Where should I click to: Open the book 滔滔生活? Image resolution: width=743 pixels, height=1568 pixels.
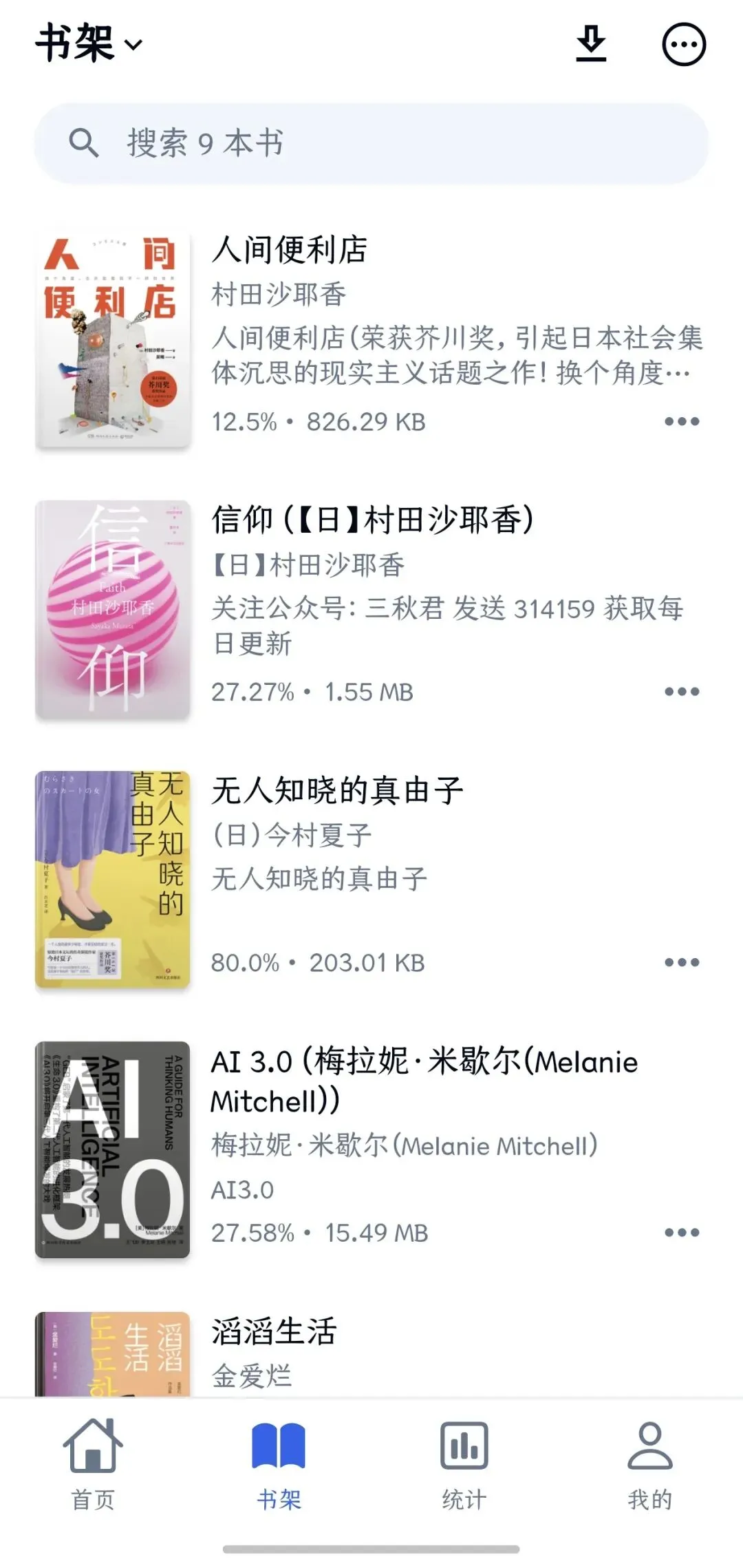click(x=371, y=1353)
